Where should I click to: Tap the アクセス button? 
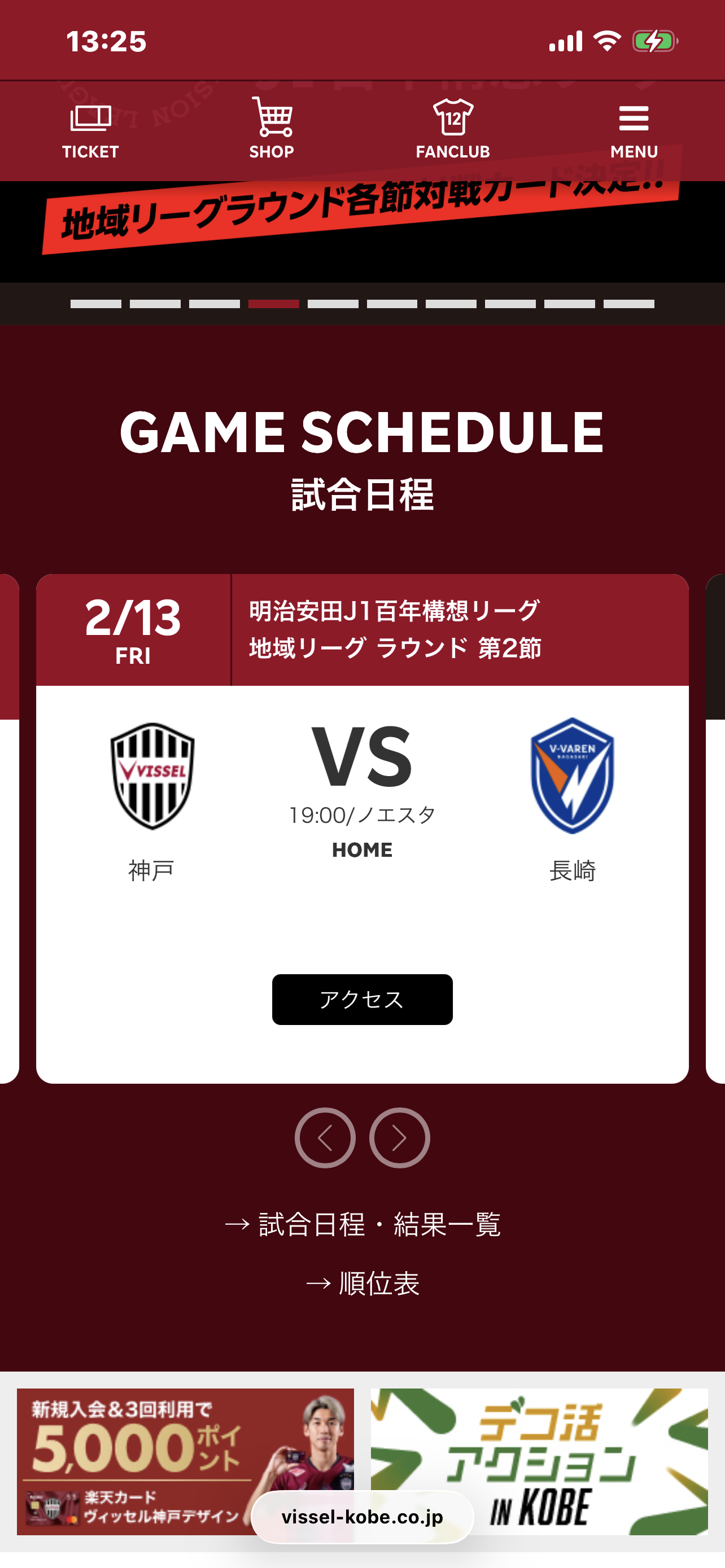[362, 999]
